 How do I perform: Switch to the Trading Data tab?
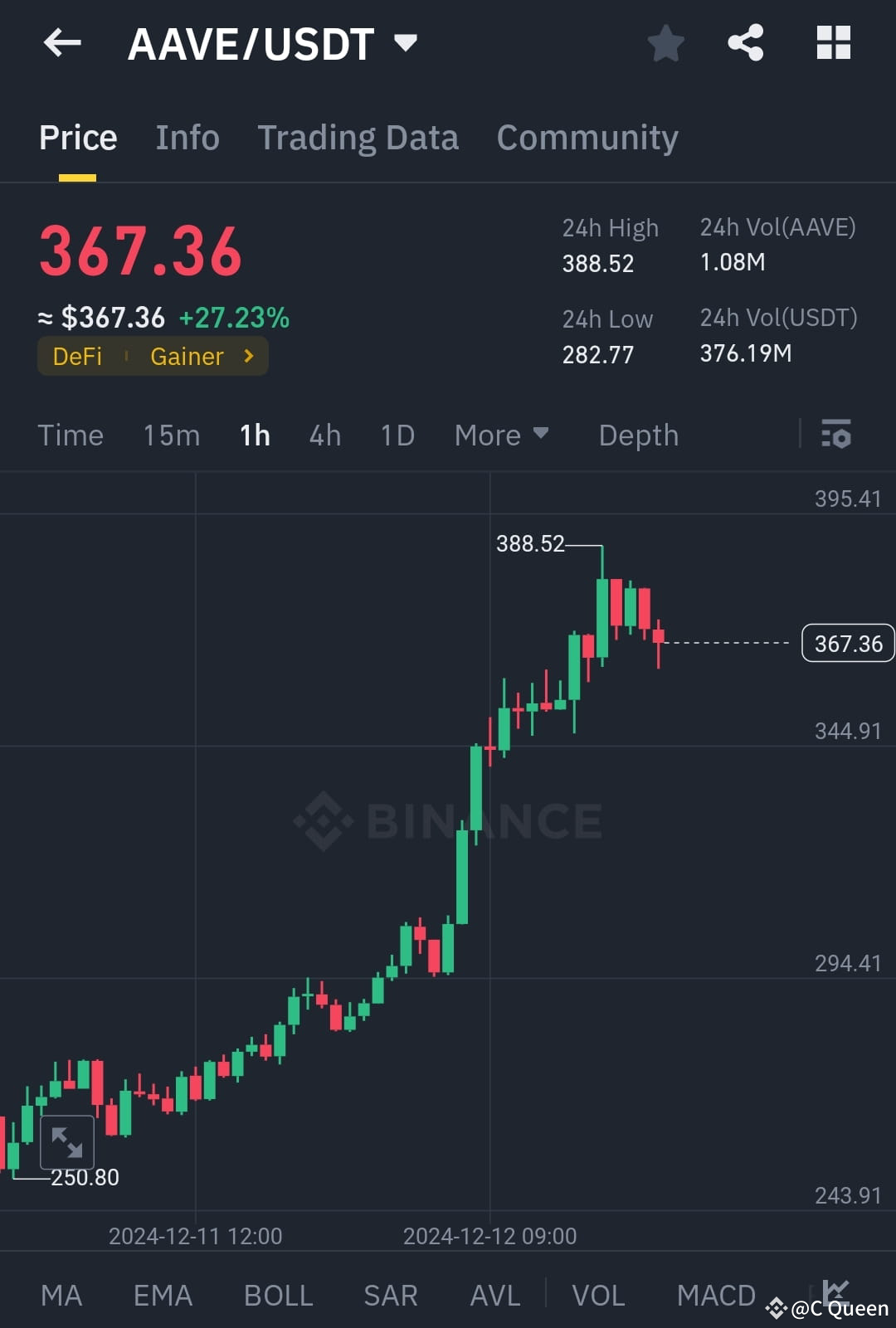[x=358, y=137]
